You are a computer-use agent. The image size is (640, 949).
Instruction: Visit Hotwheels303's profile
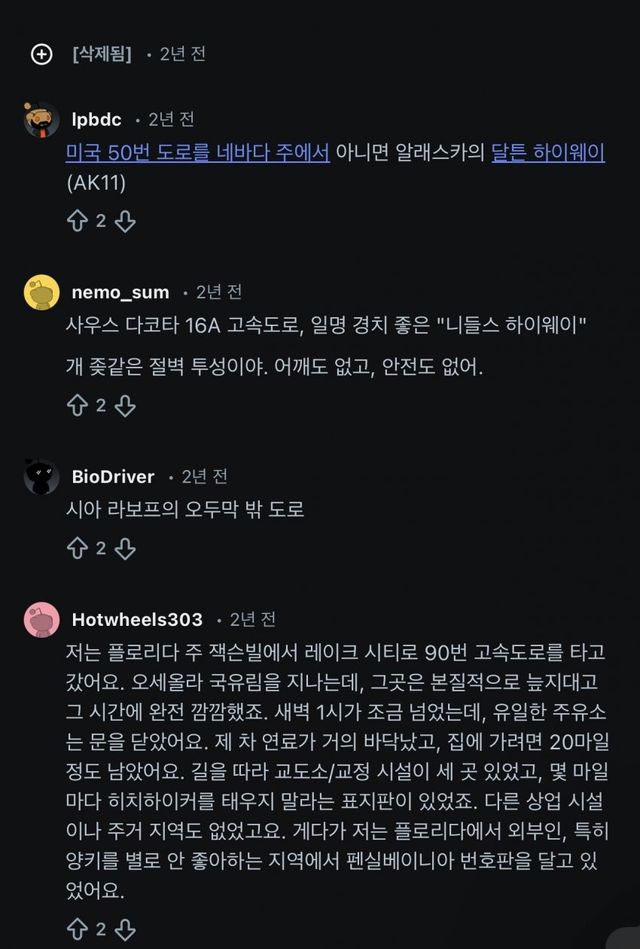tap(137, 619)
